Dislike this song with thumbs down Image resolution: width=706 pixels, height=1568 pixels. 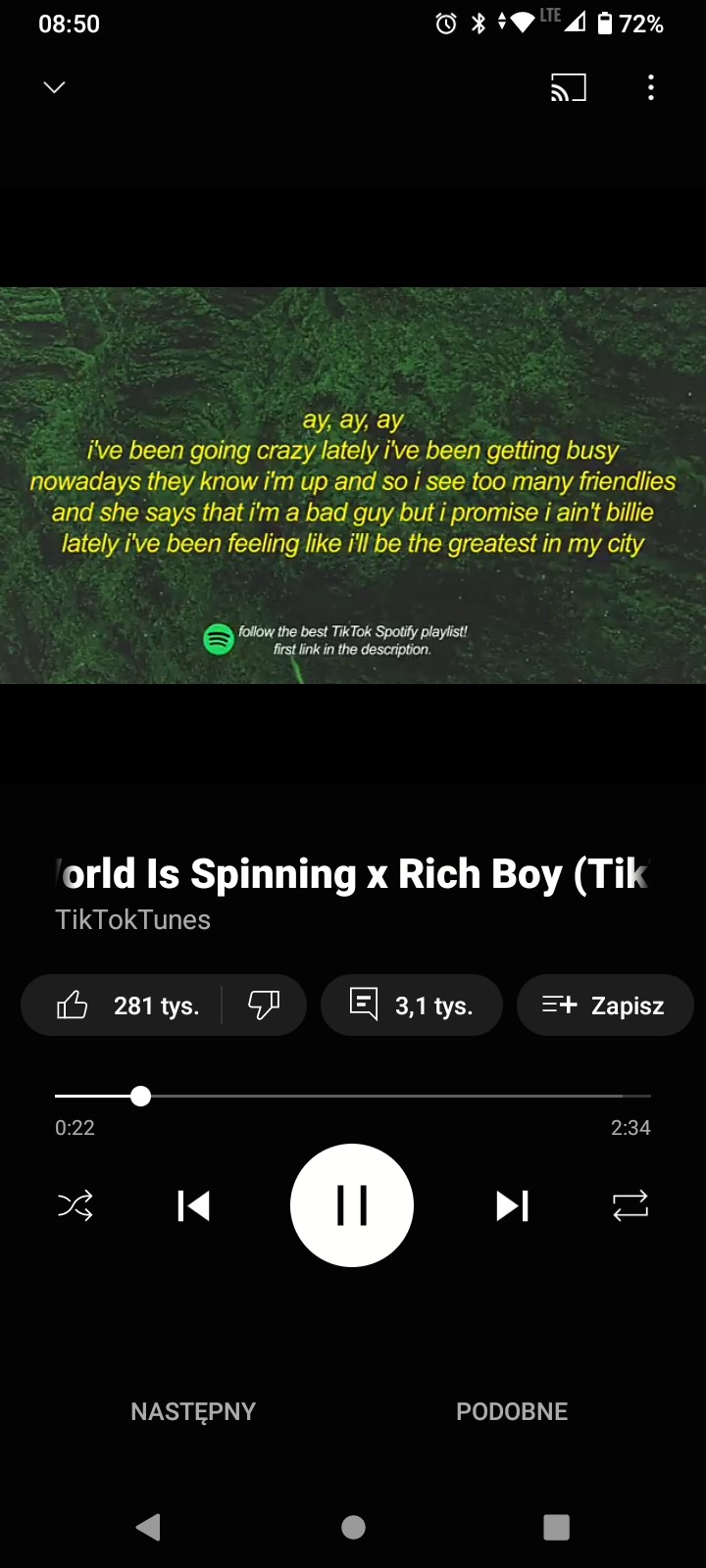(264, 1005)
